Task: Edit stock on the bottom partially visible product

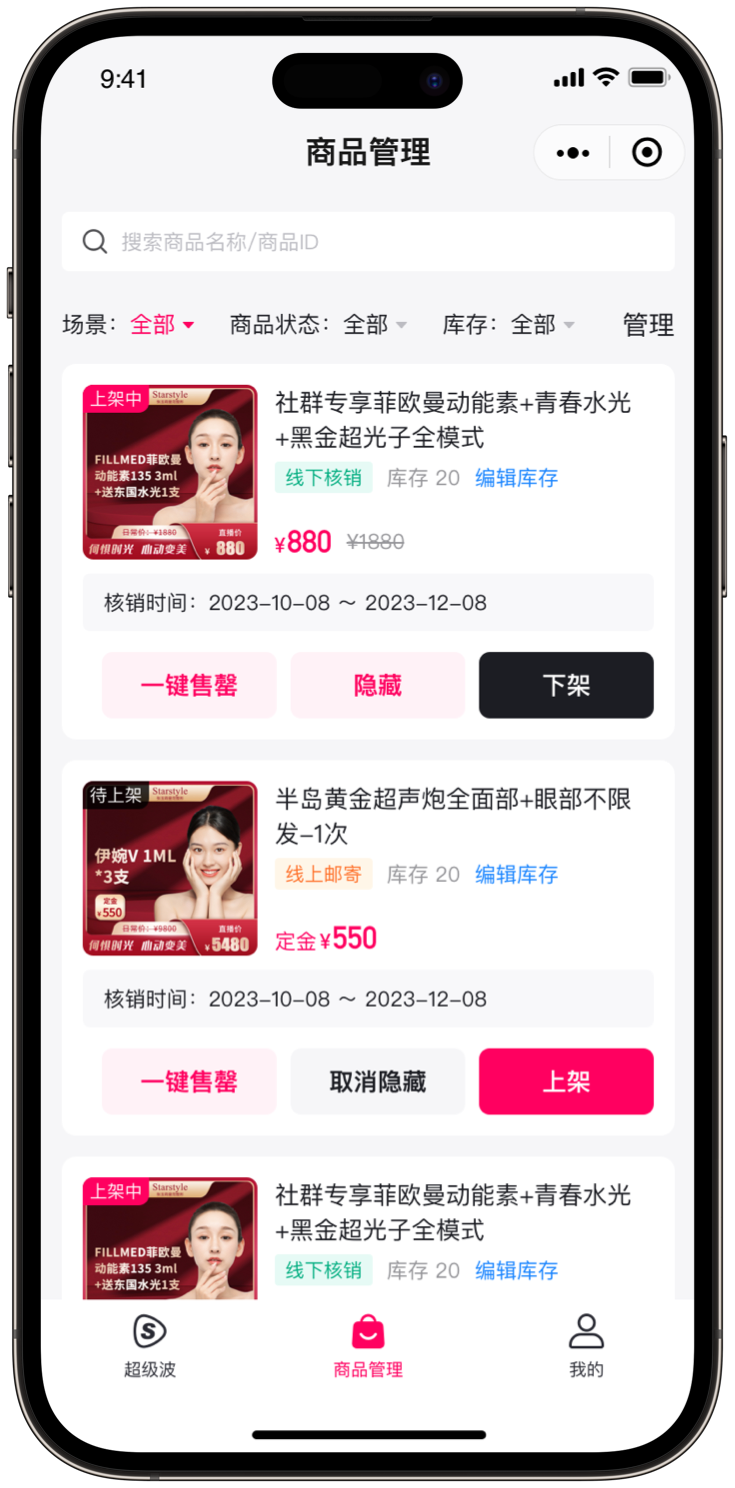Action: click(516, 1270)
